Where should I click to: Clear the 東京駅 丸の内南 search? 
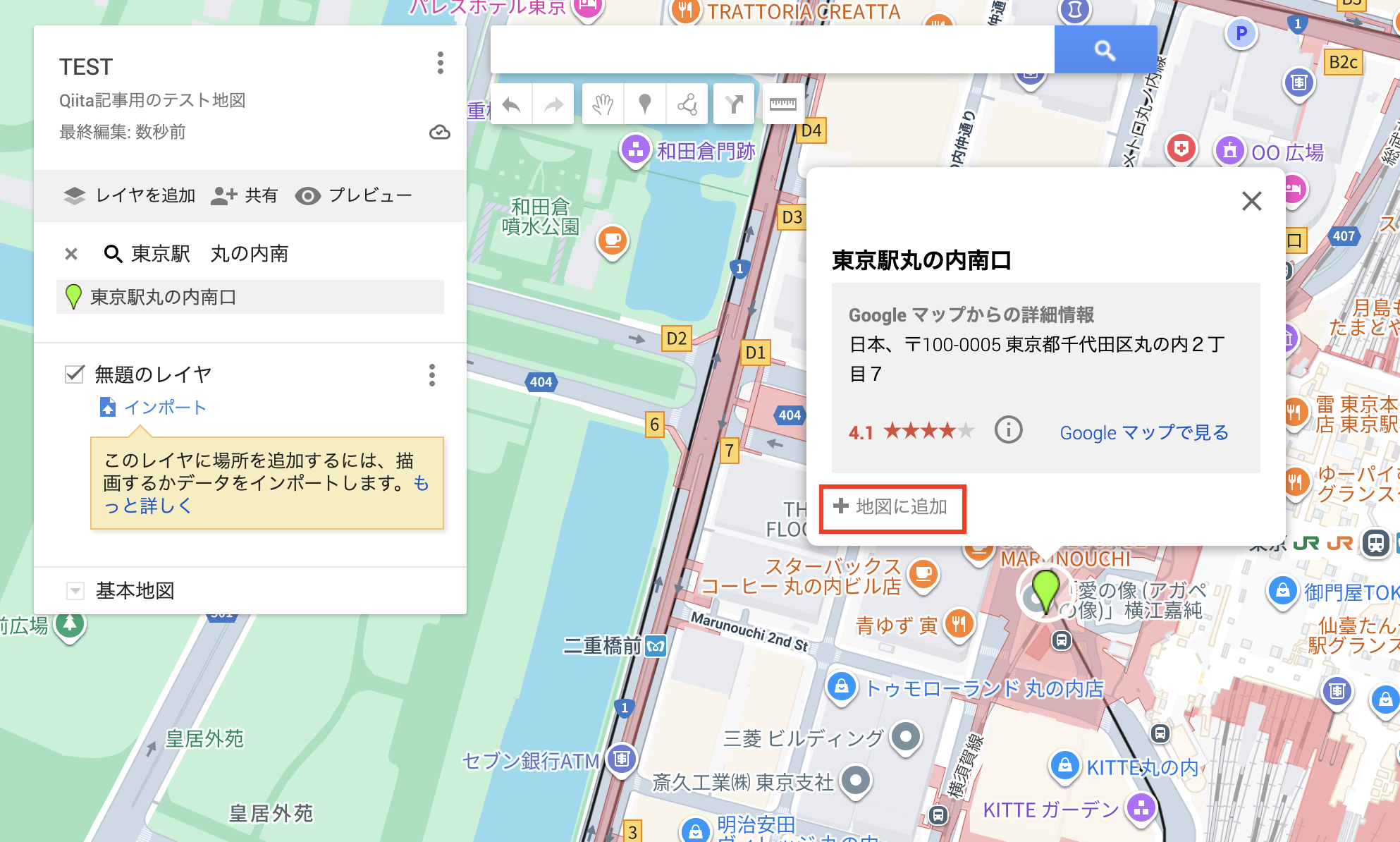(x=71, y=254)
